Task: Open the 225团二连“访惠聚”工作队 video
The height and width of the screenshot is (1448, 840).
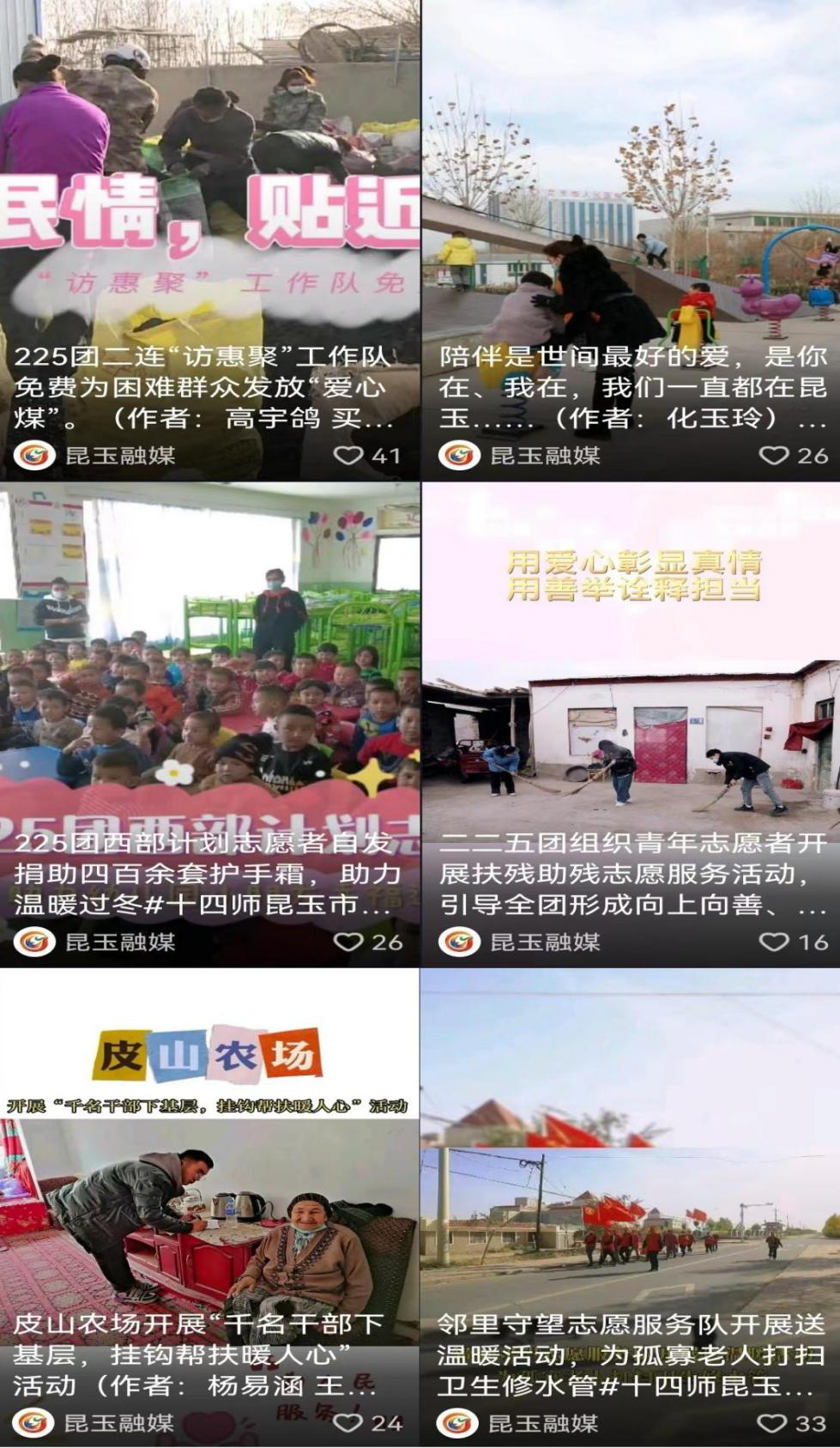Action: click(x=209, y=239)
